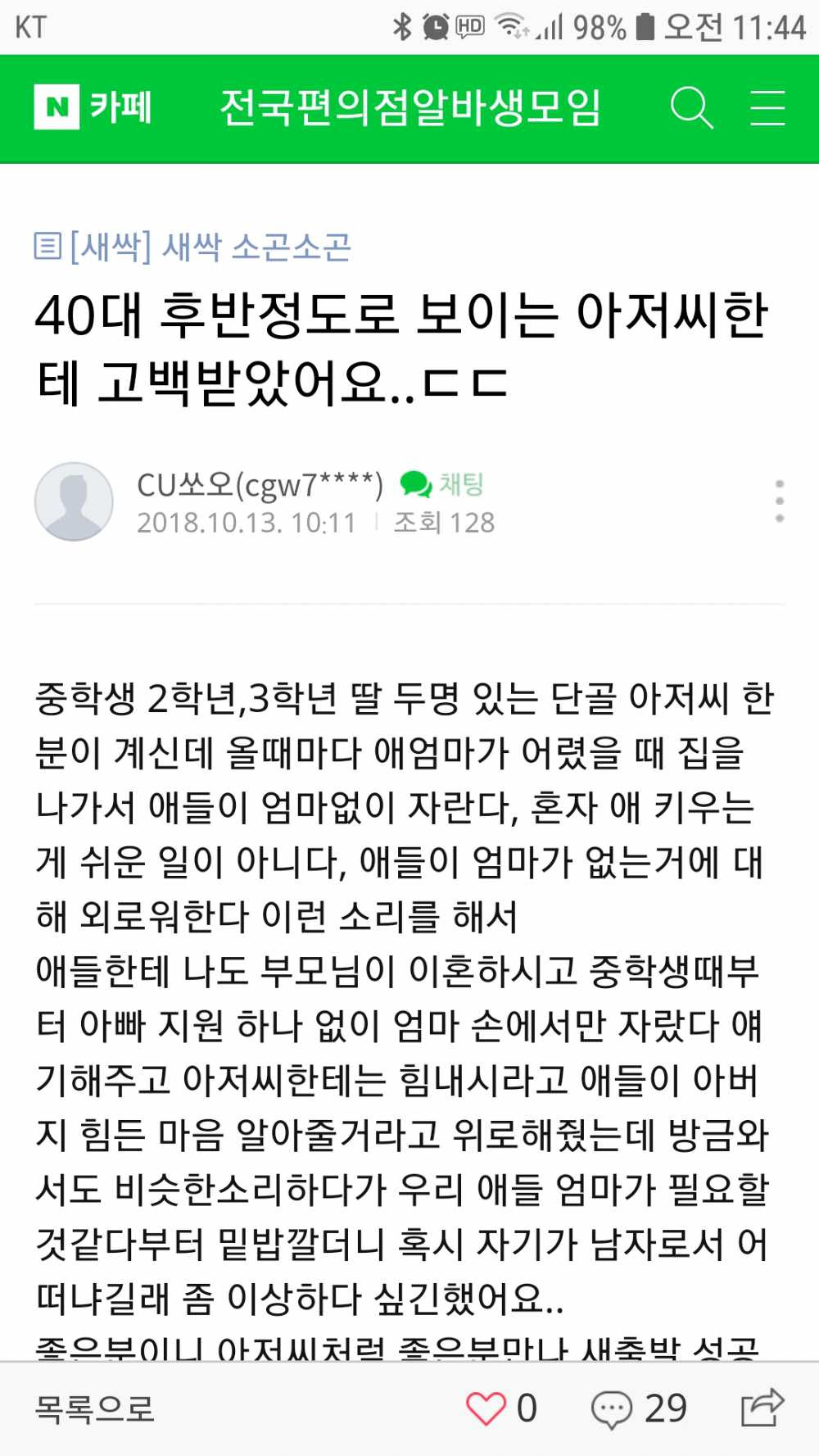View the author's profile picture

pyautogui.click(x=74, y=501)
